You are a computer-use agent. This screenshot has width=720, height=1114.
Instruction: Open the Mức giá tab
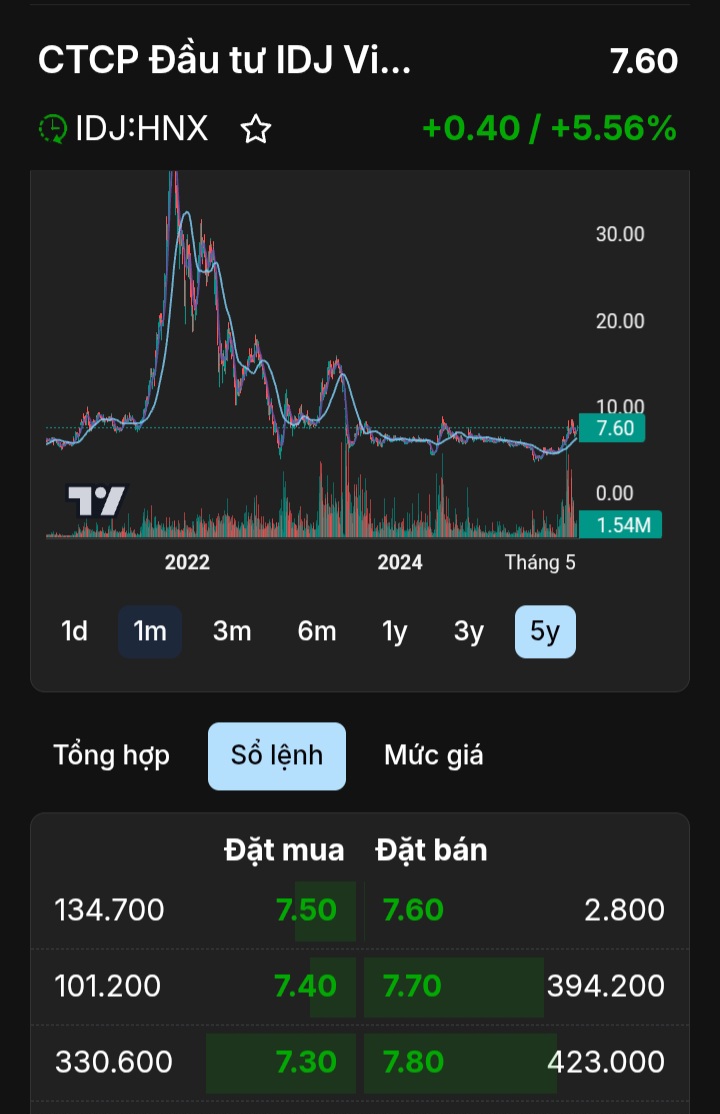pos(434,756)
